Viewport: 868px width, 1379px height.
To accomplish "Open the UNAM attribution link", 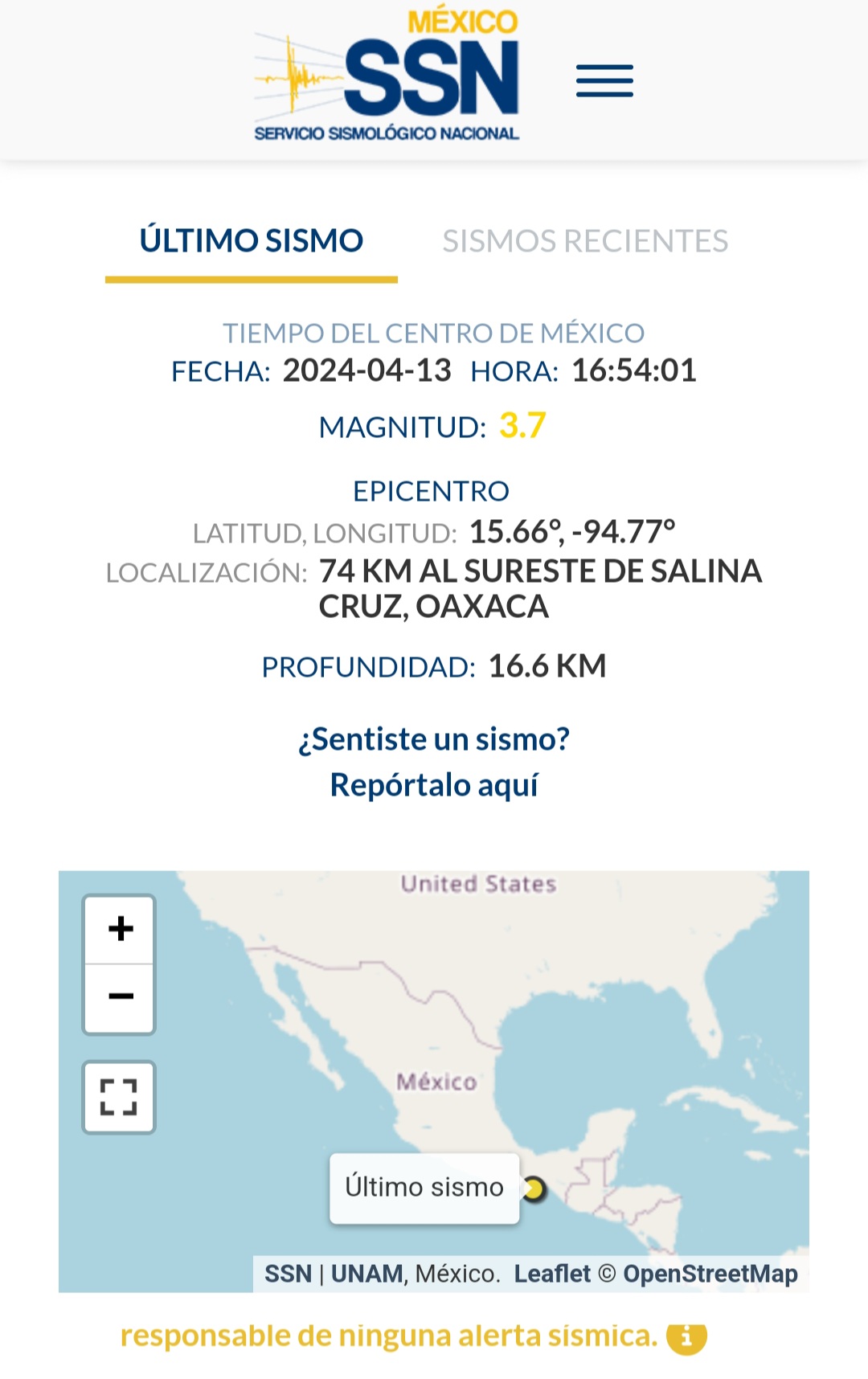I will [x=366, y=1274].
